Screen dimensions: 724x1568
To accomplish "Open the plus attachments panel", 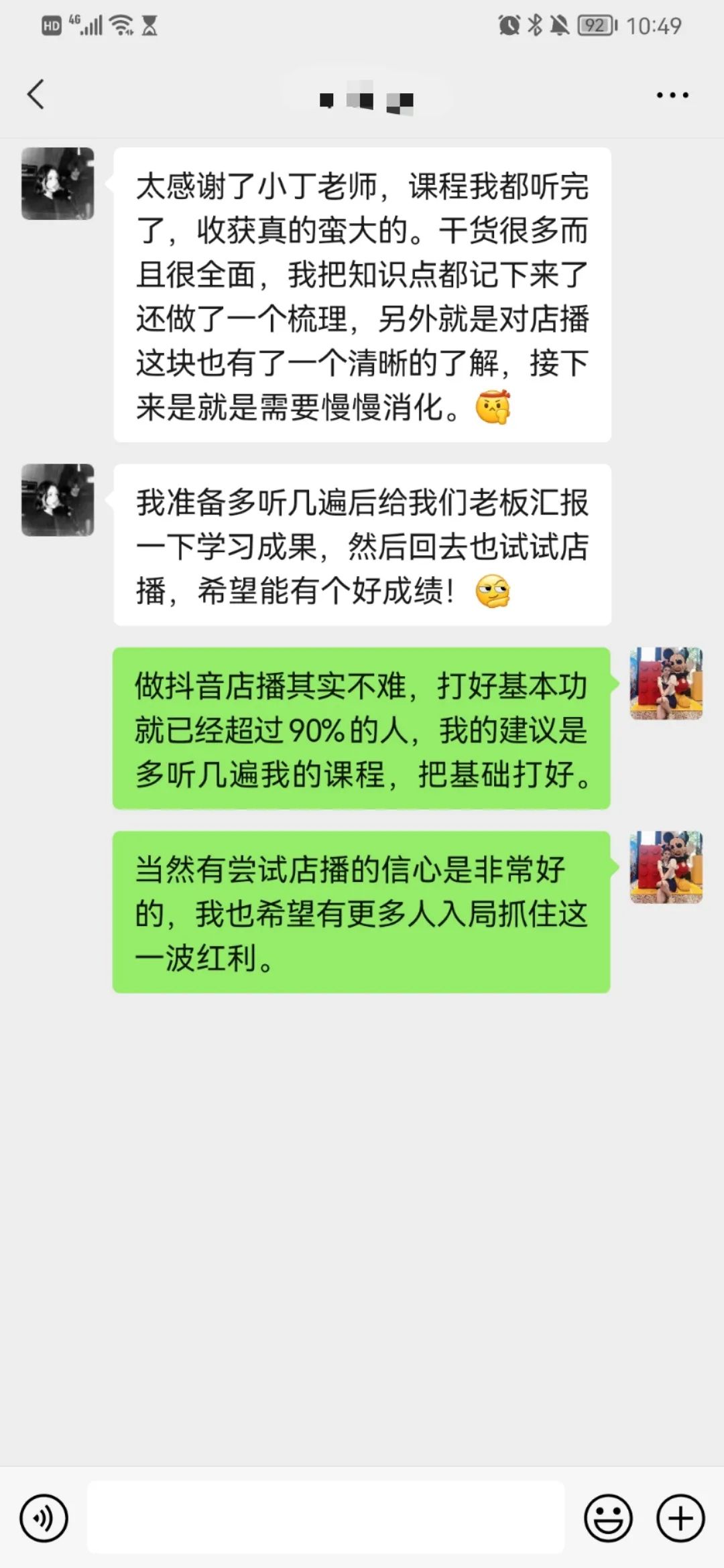I will (680, 1518).
